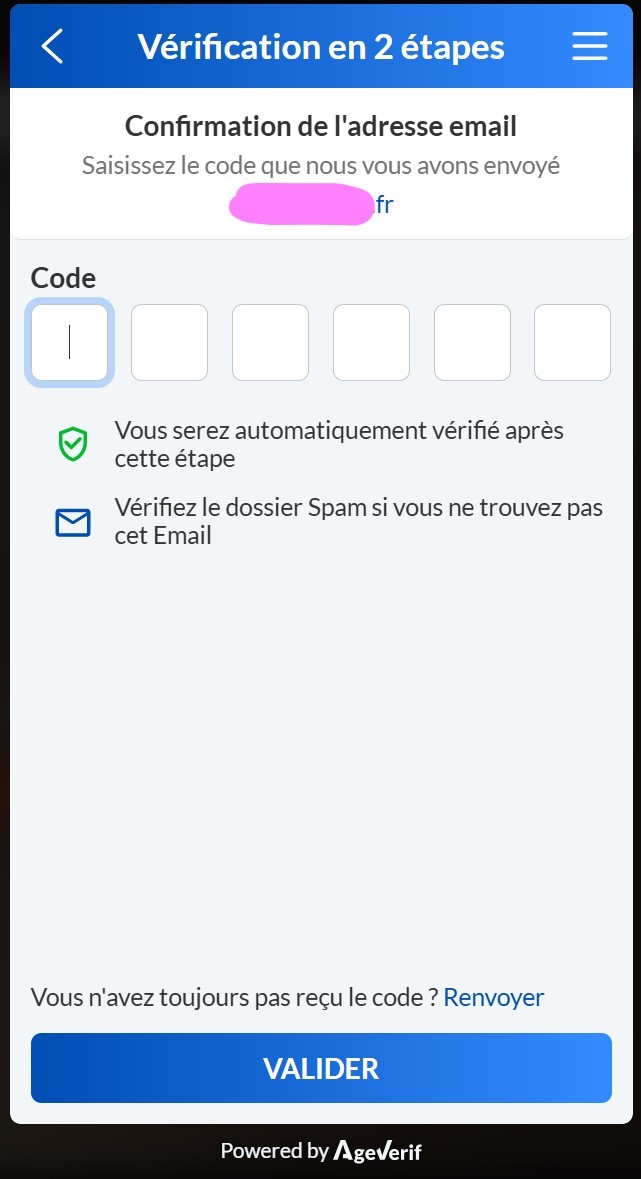Open the hamburger menu
The image size is (641, 1179).
(x=590, y=46)
